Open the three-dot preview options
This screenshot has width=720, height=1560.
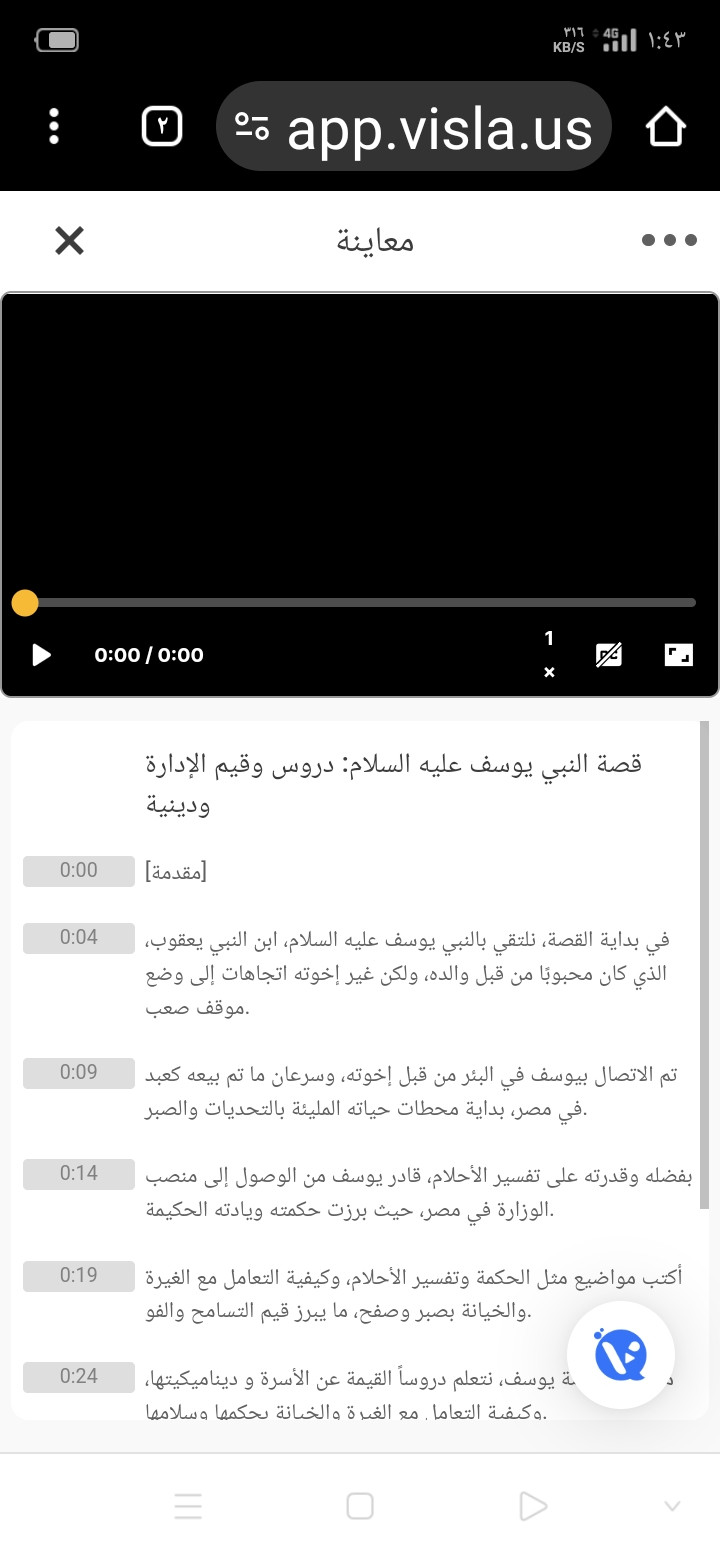click(668, 240)
